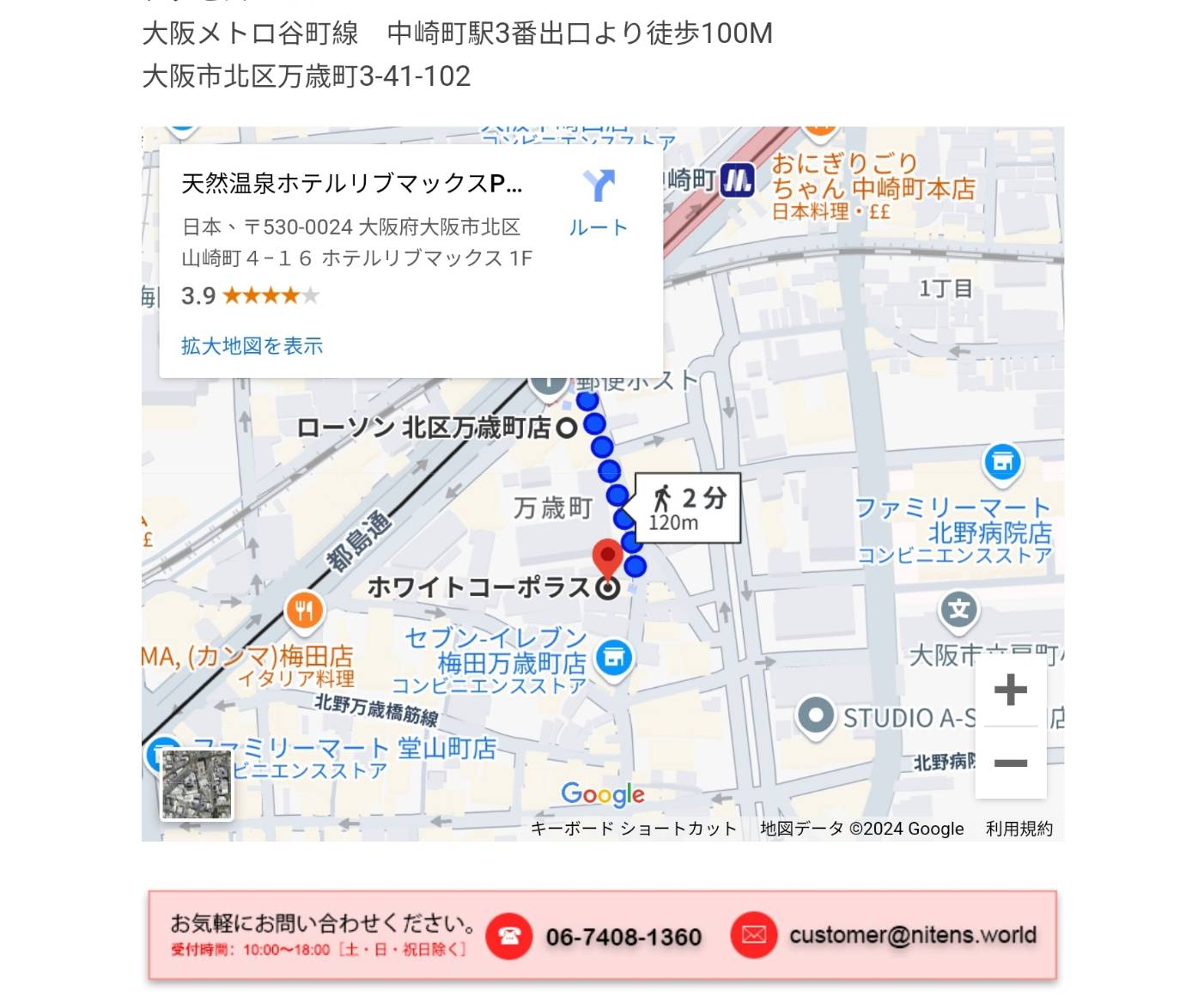Zoom in on the map
Screen dimensions: 1204x1003
click(1010, 690)
